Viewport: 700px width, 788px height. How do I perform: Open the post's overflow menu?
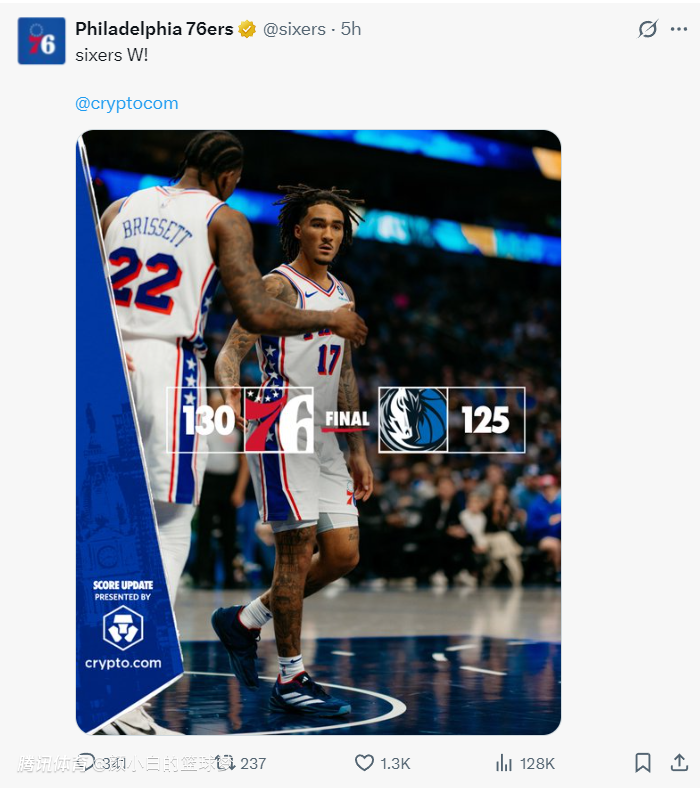(679, 29)
